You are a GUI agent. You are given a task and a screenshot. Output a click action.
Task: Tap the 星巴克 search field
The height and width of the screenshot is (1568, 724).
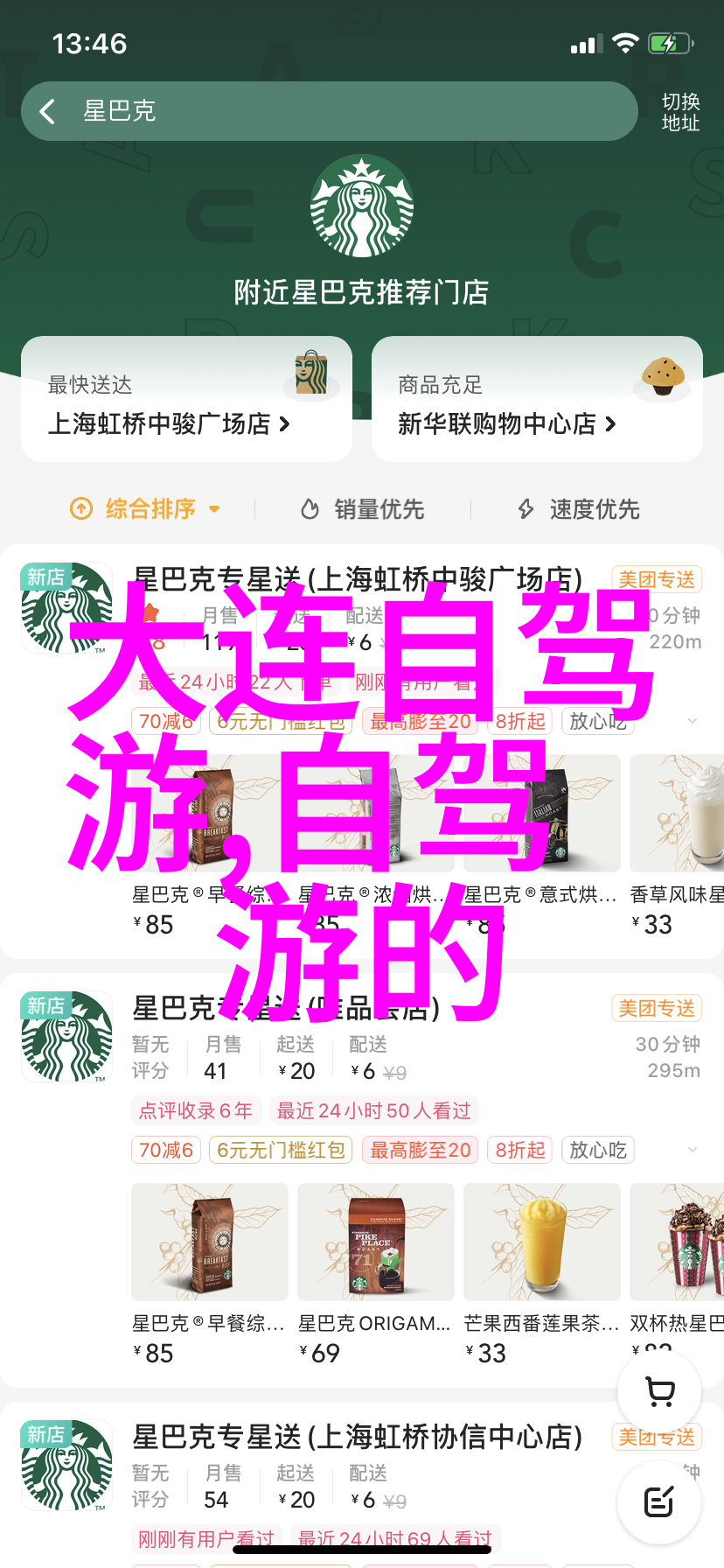click(350, 111)
